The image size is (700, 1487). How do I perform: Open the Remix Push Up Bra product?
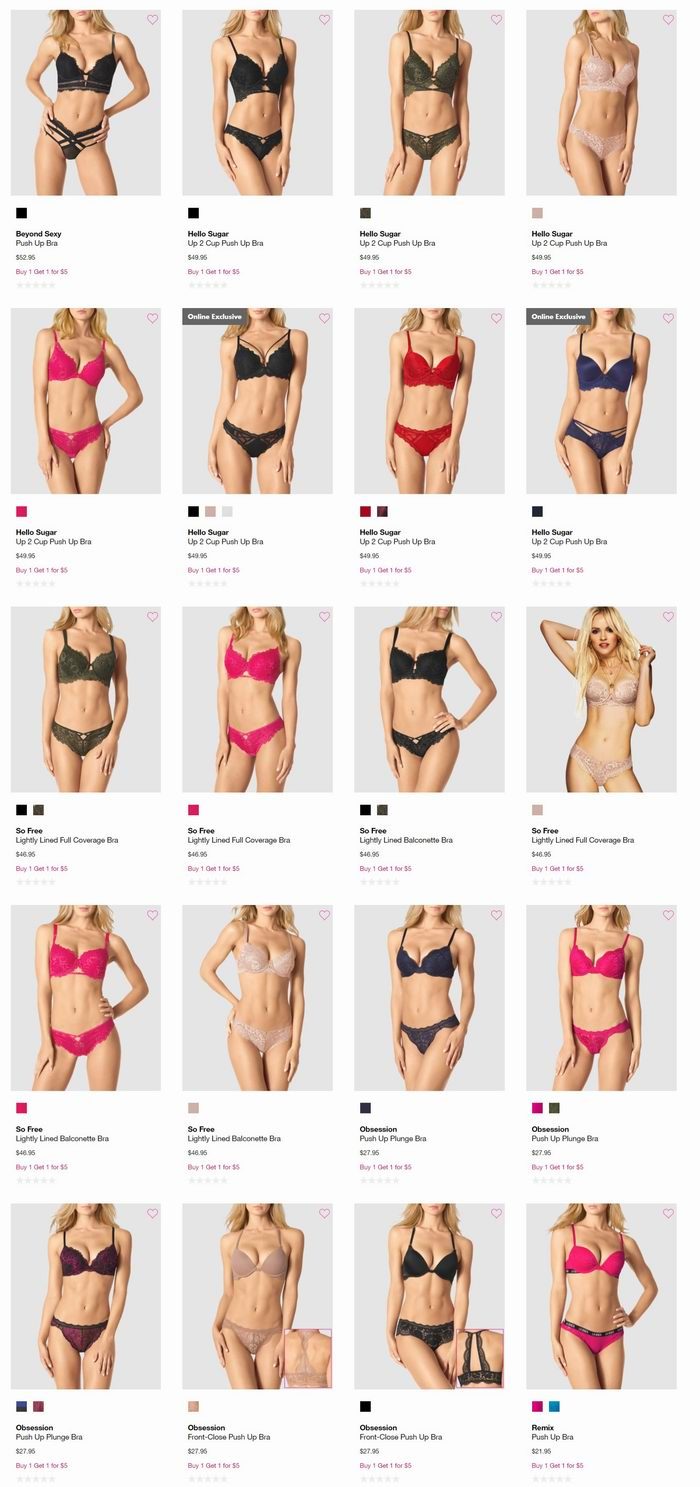pyautogui.click(x=601, y=1296)
